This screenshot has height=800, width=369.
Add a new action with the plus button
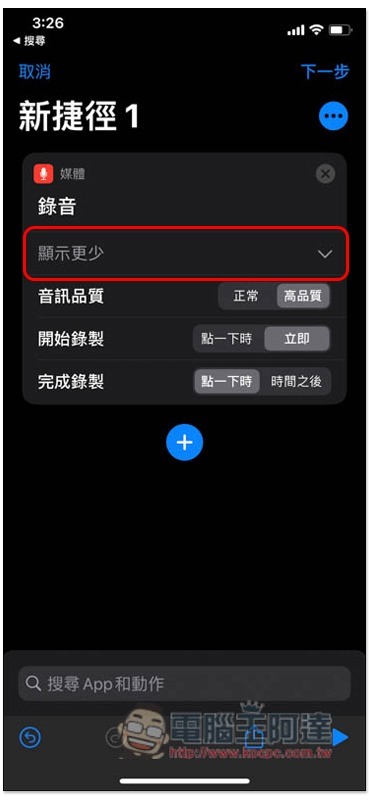click(184, 442)
